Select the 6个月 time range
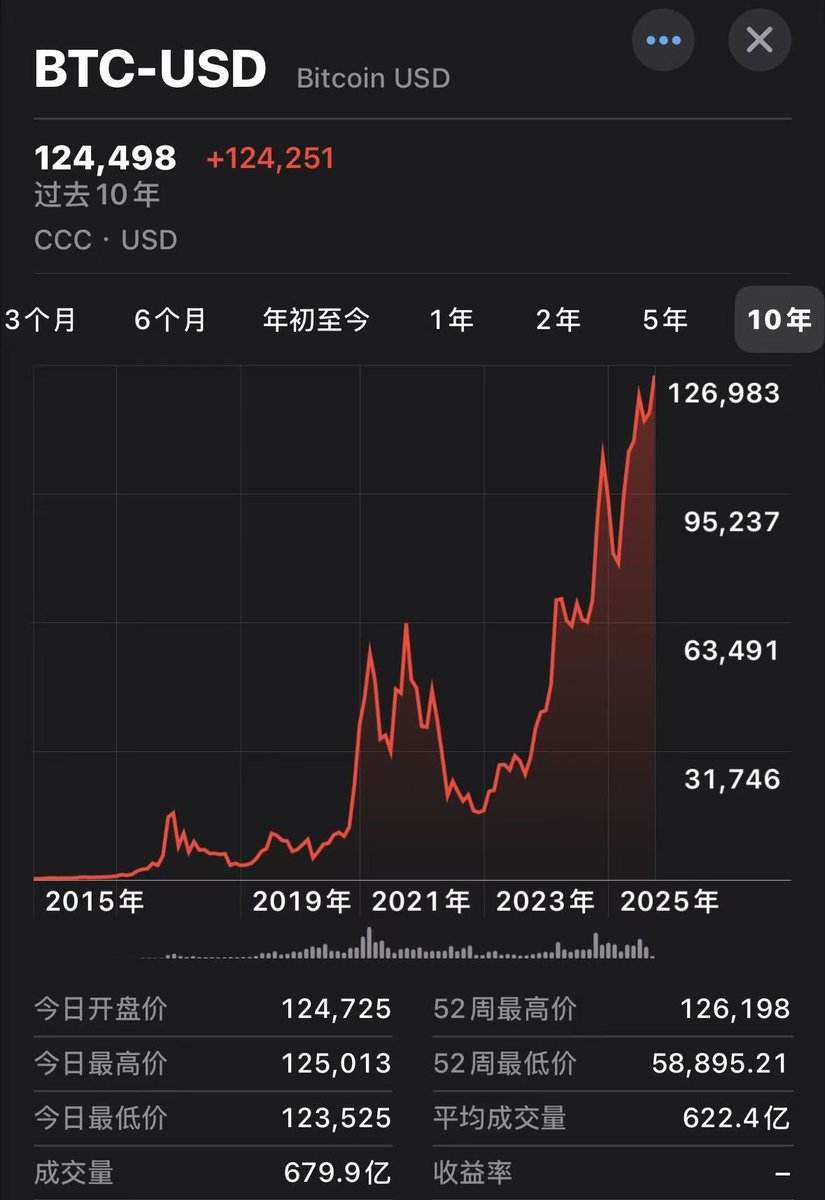The height and width of the screenshot is (1200, 825). (x=170, y=320)
